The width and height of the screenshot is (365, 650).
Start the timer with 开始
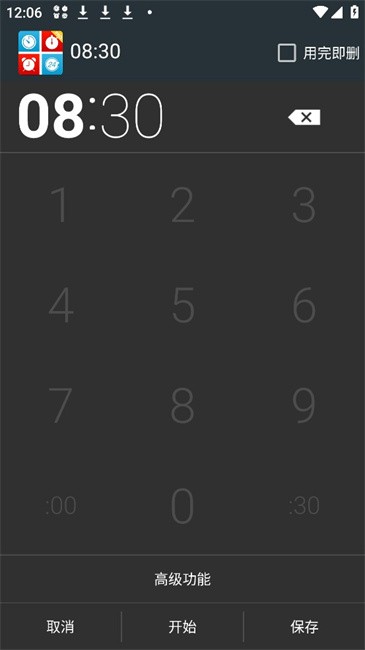[182, 626]
